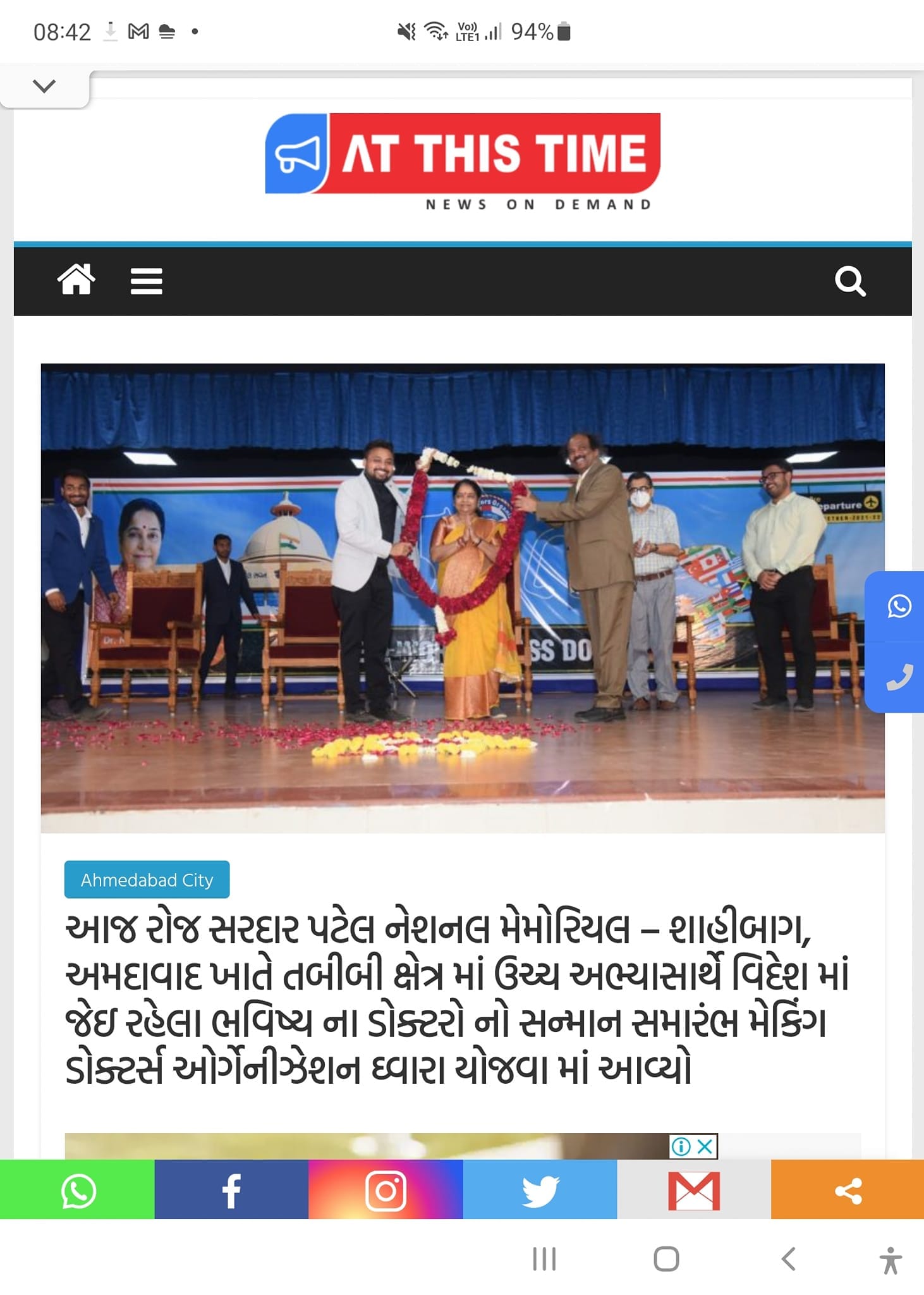Go back with the system back button
Screen dimensions: 924x1295
click(x=788, y=1259)
